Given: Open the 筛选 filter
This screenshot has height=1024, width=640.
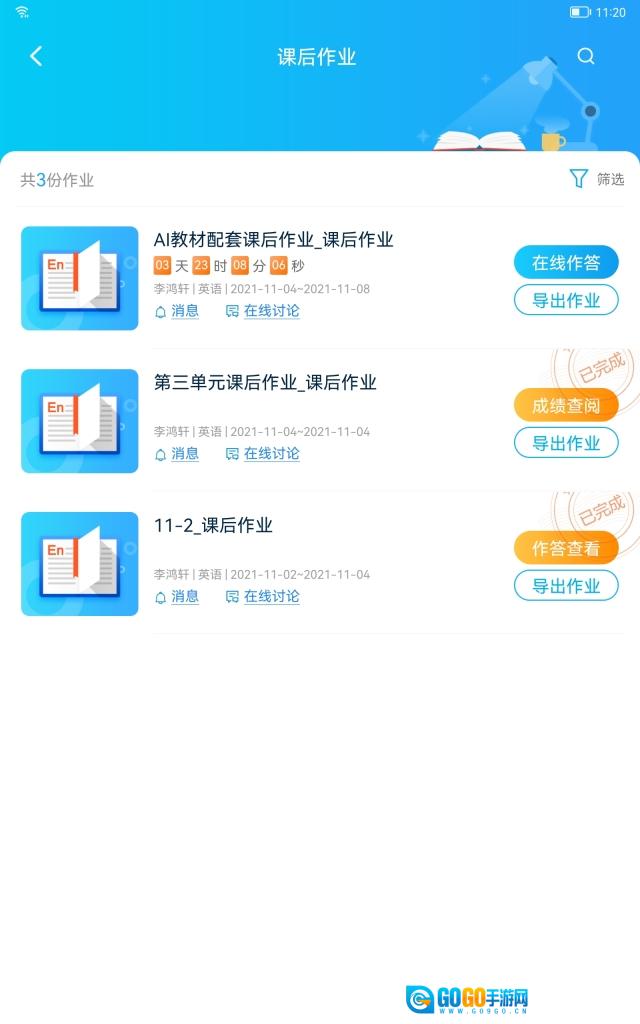Looking at the screenshot, I should click(x=596, y=179).
